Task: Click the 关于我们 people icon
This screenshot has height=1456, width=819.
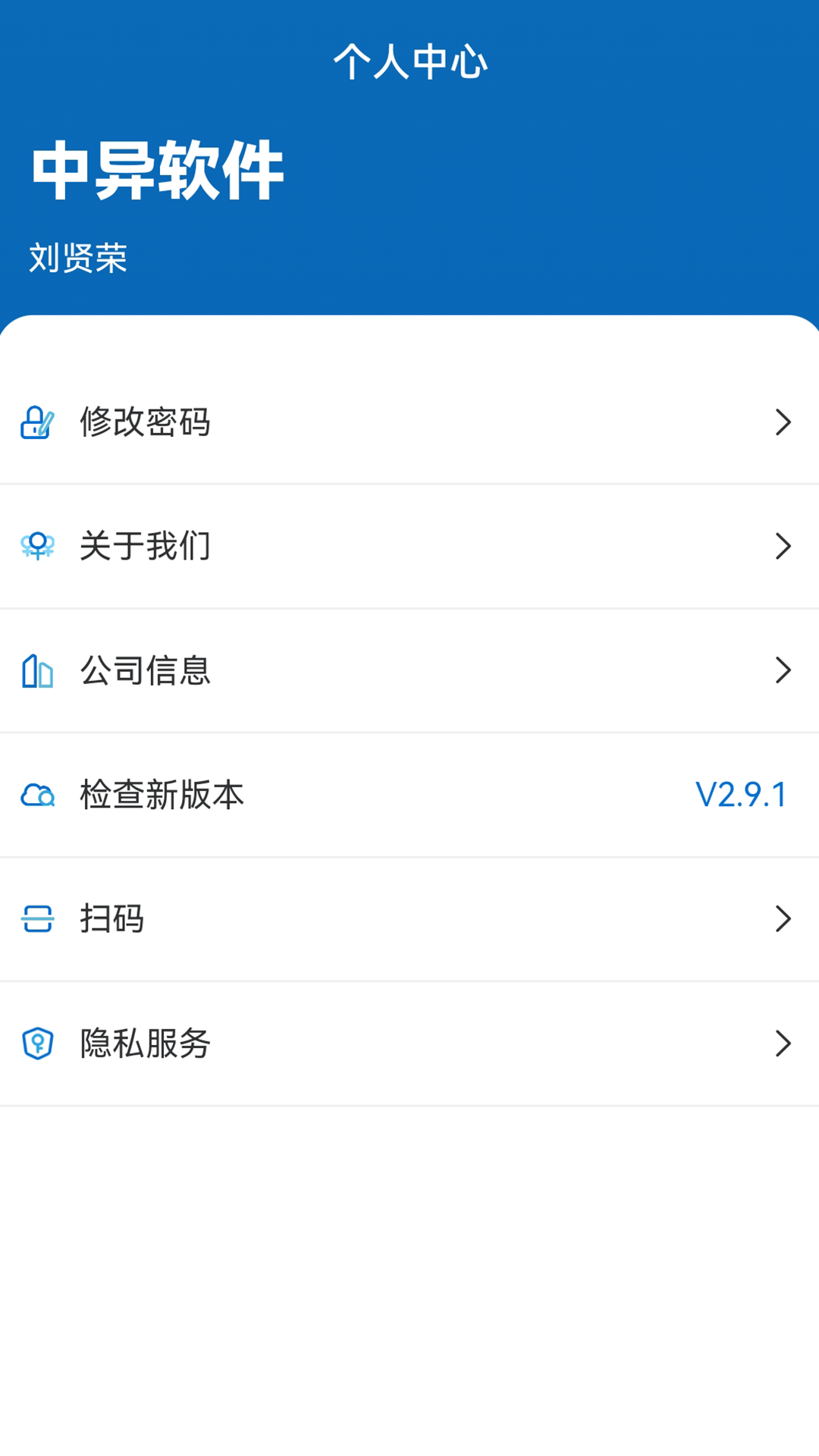Action: [36, 545]
